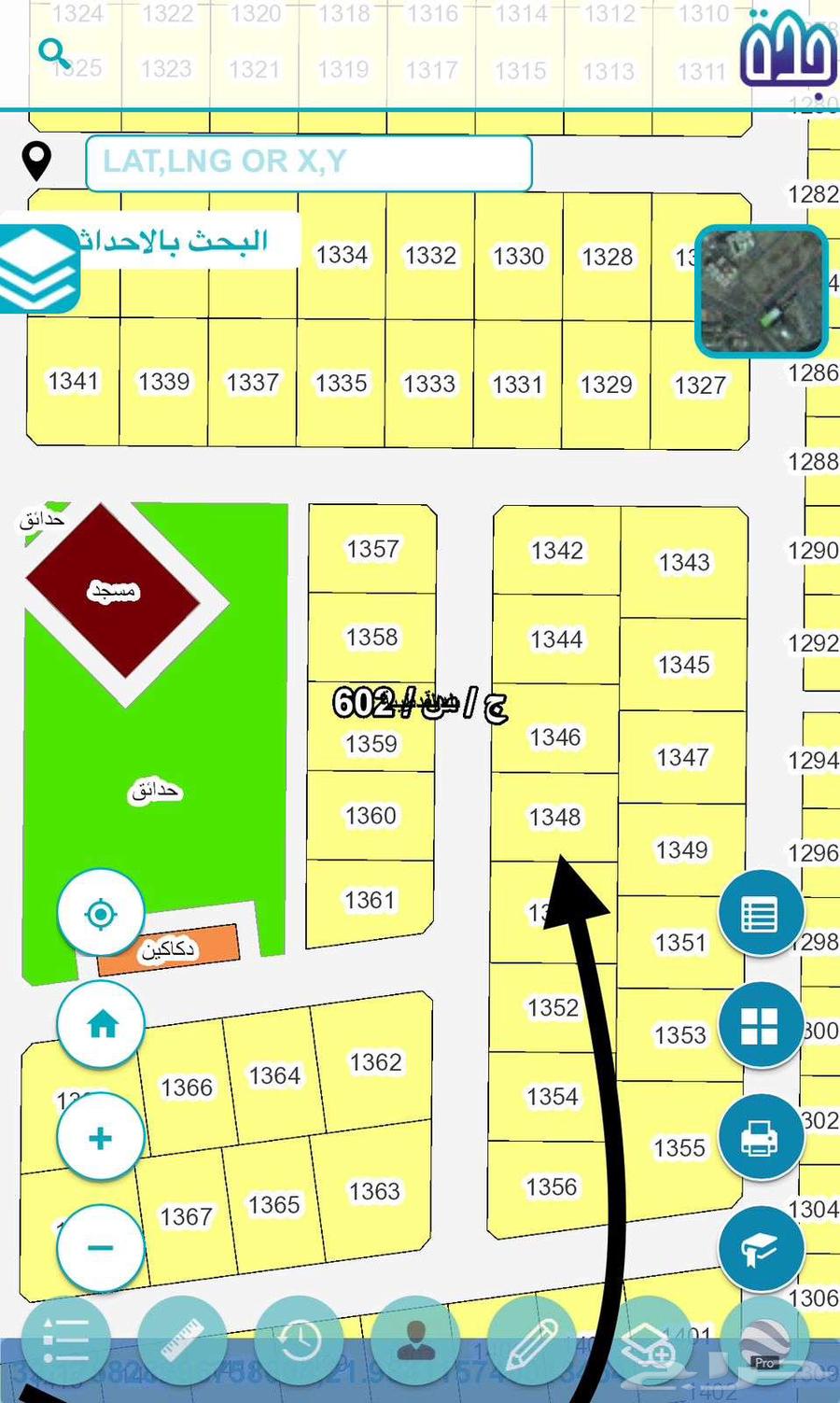Tap the LAT,LNG OR X,Y coordinate field
Image resolution: width=840 pixels, height=1403 pixels.
[x=308, y=163]
